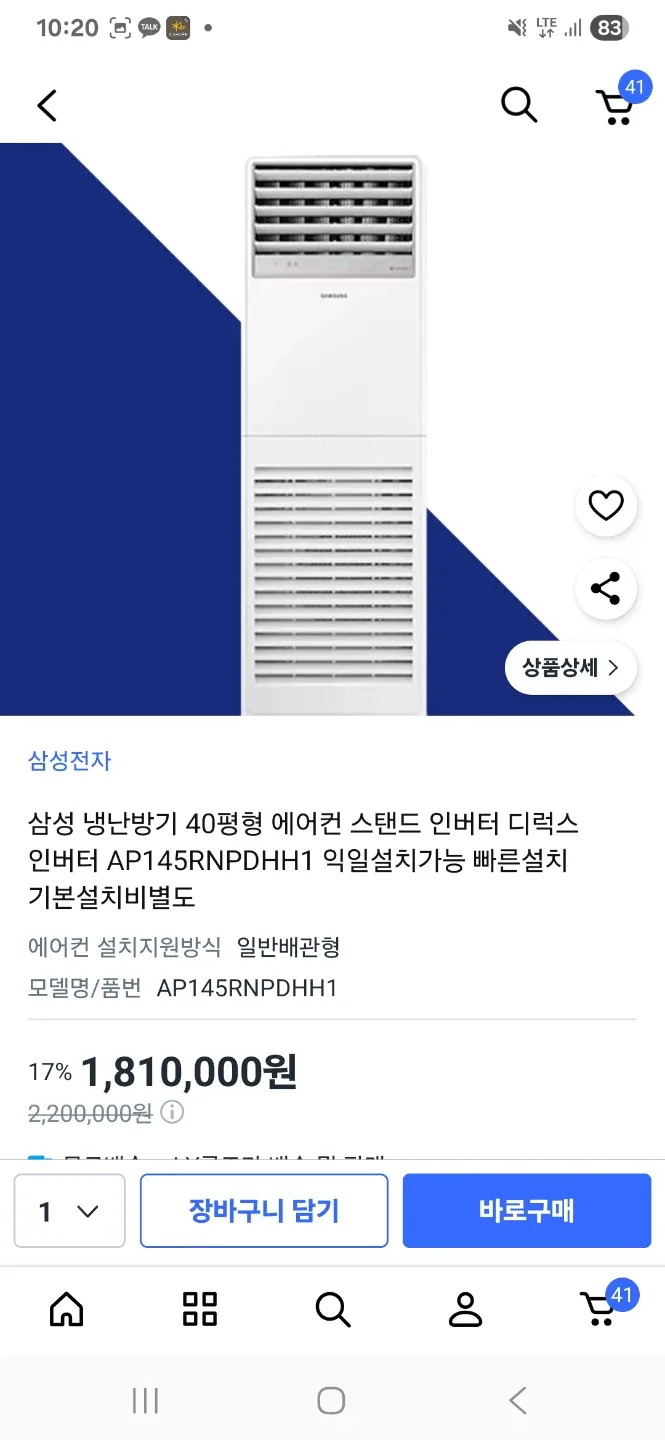Open the system recent apps
Screen dimensions: 665x1440
[145, 1400]
